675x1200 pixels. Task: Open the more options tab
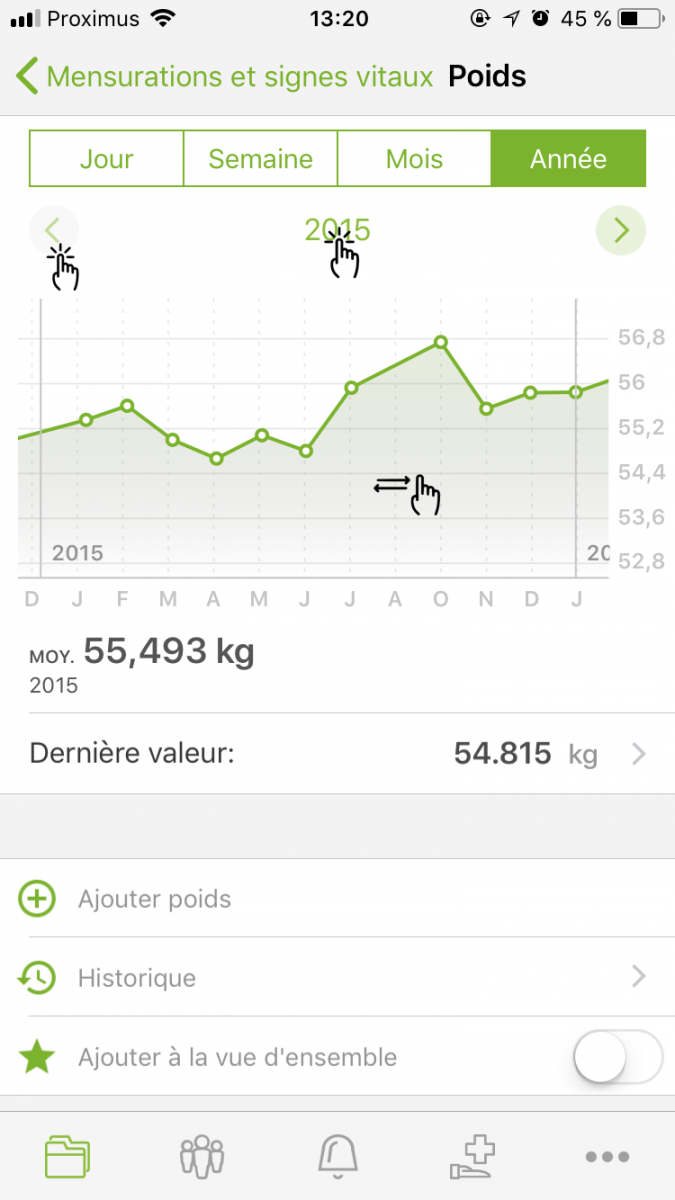pyautogui.click(x=607, y=1157)
